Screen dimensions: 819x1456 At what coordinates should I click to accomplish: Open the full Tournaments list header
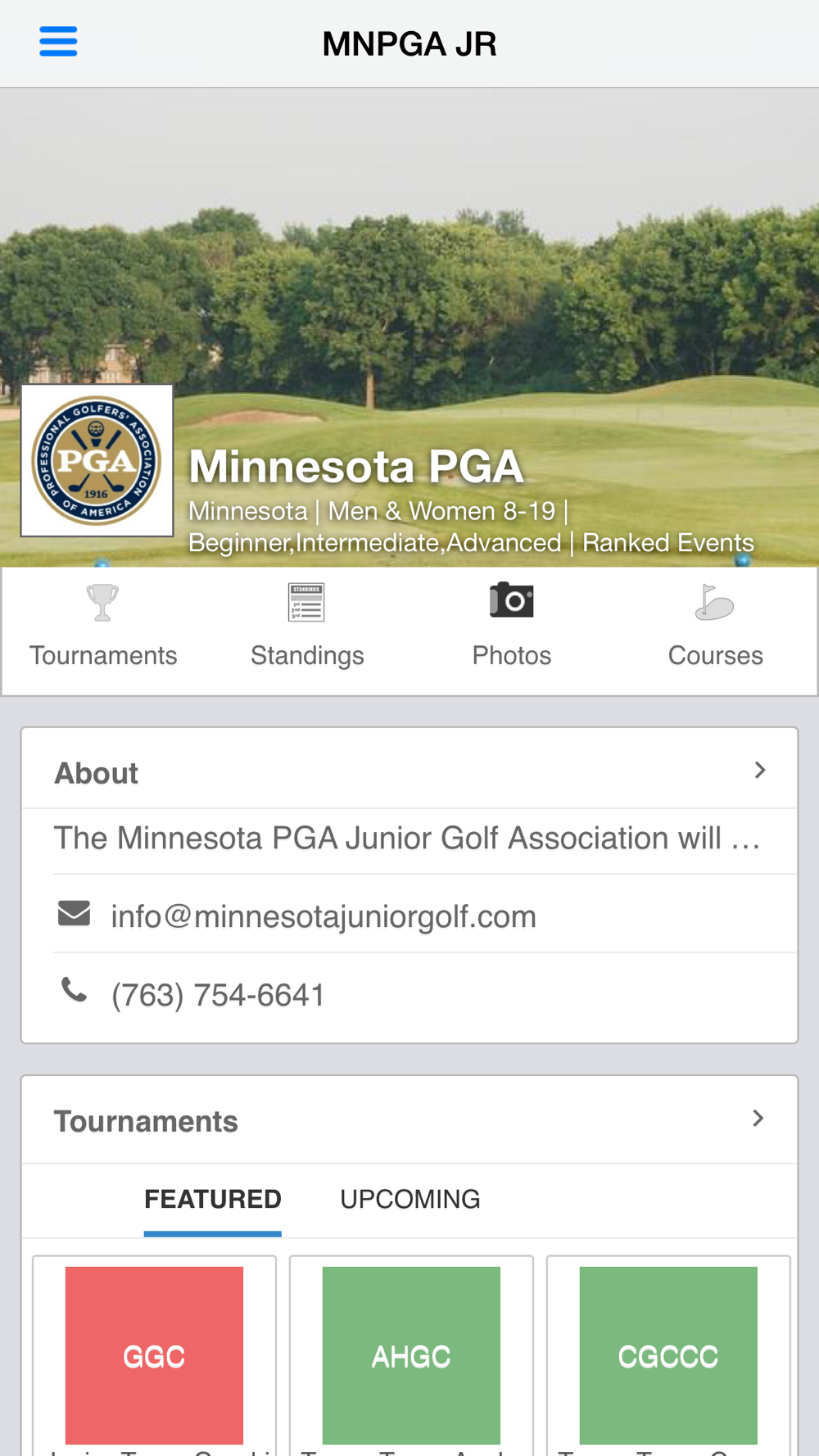pyautogui.click(x=409, y=1120)
